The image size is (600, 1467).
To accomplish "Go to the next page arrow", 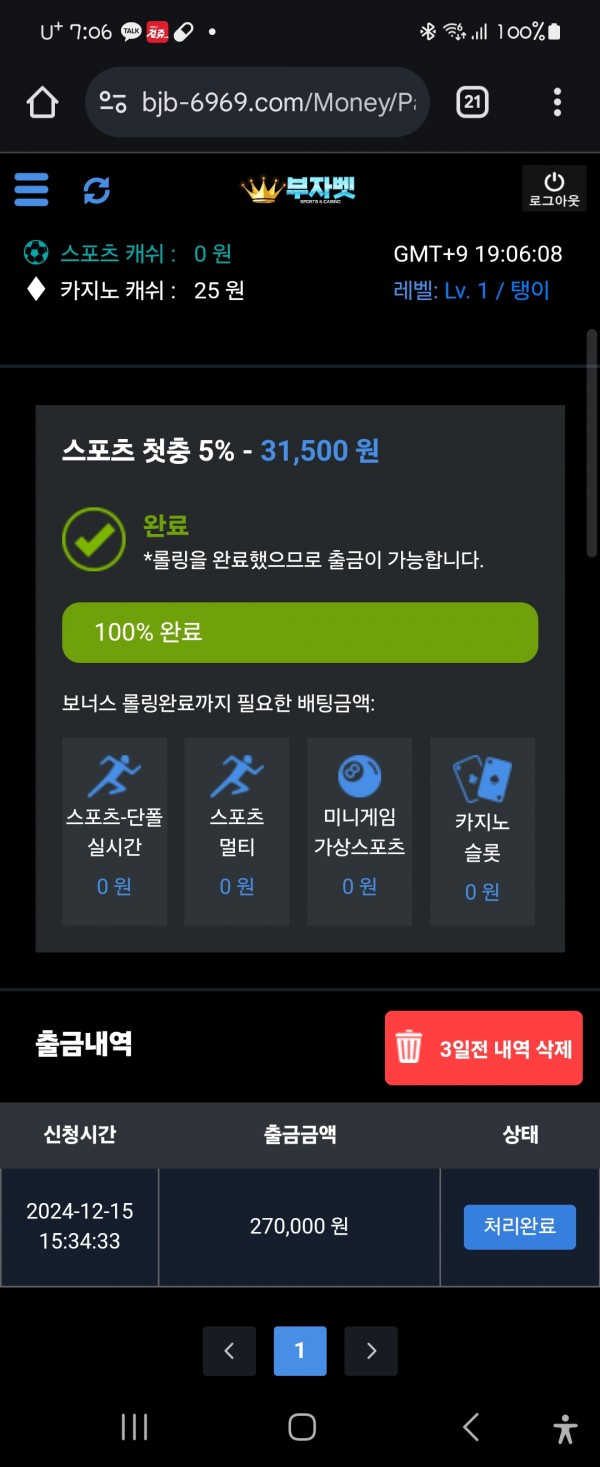I will pyautogui.click(x=371, y=1351).
